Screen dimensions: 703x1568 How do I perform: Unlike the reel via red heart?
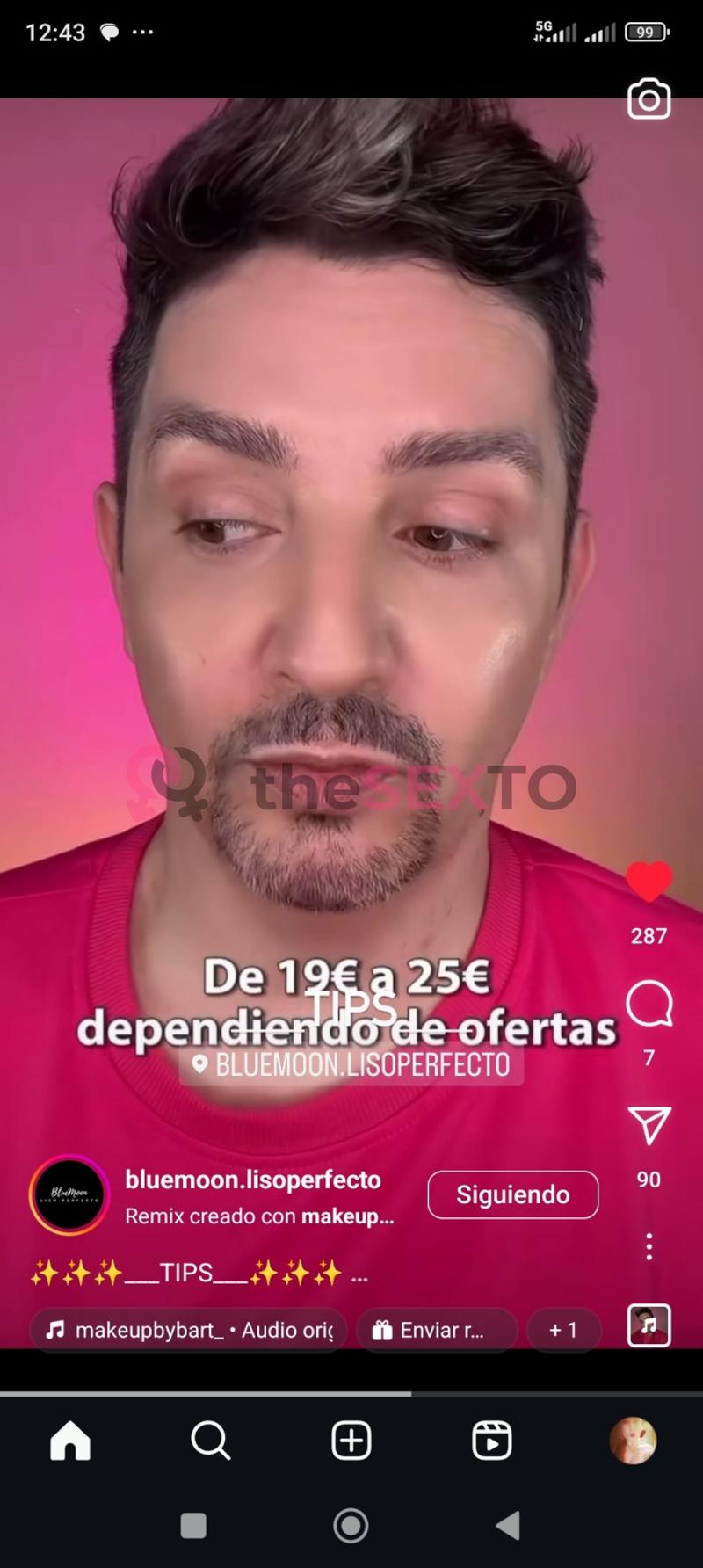(649, 882)
